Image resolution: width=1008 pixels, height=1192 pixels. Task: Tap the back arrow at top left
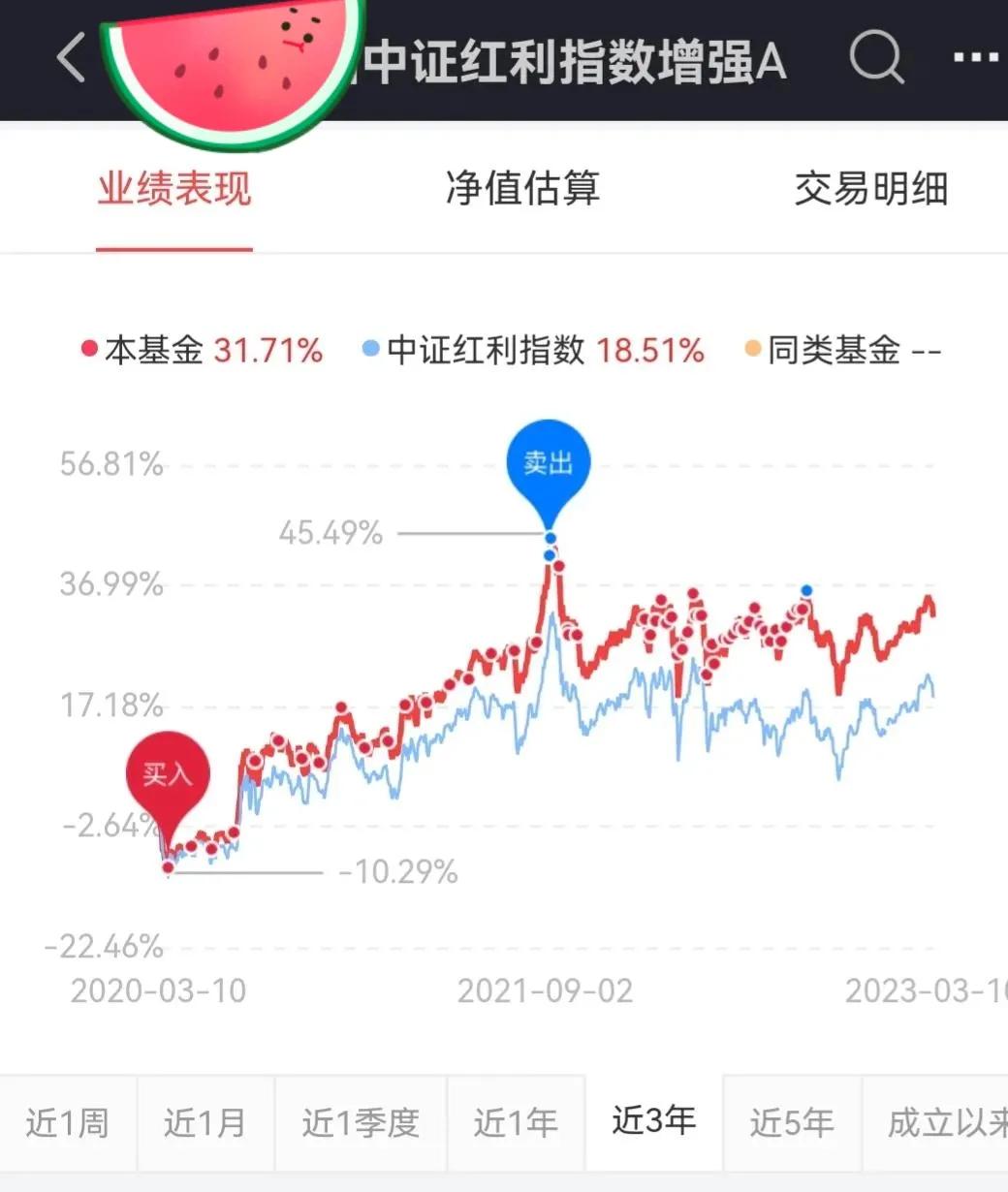pyautogui.click(x=70, y=58)
